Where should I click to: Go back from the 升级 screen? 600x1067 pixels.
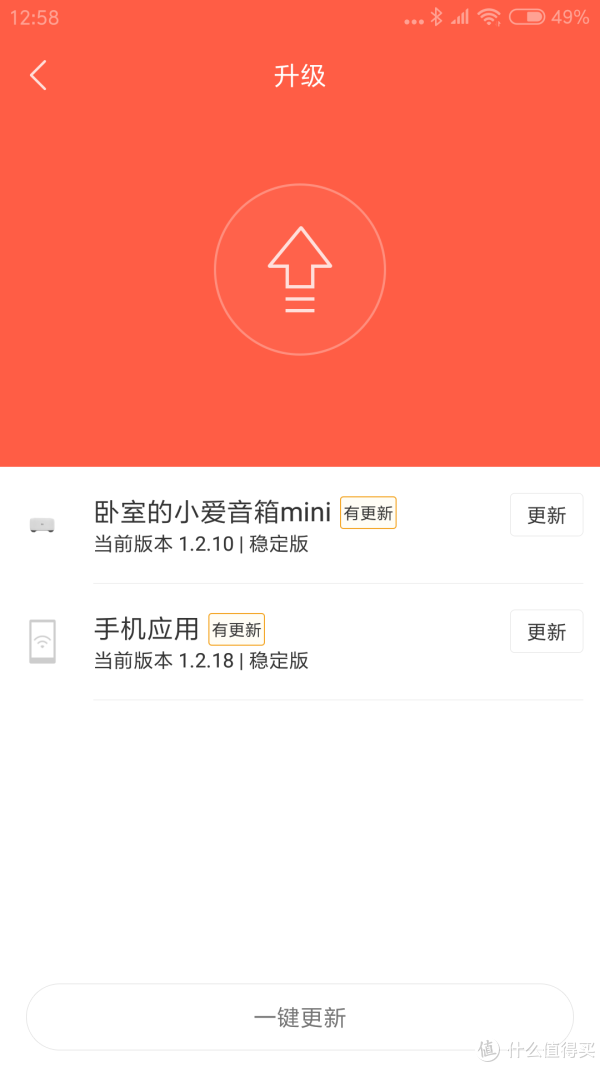coord(38,75)
